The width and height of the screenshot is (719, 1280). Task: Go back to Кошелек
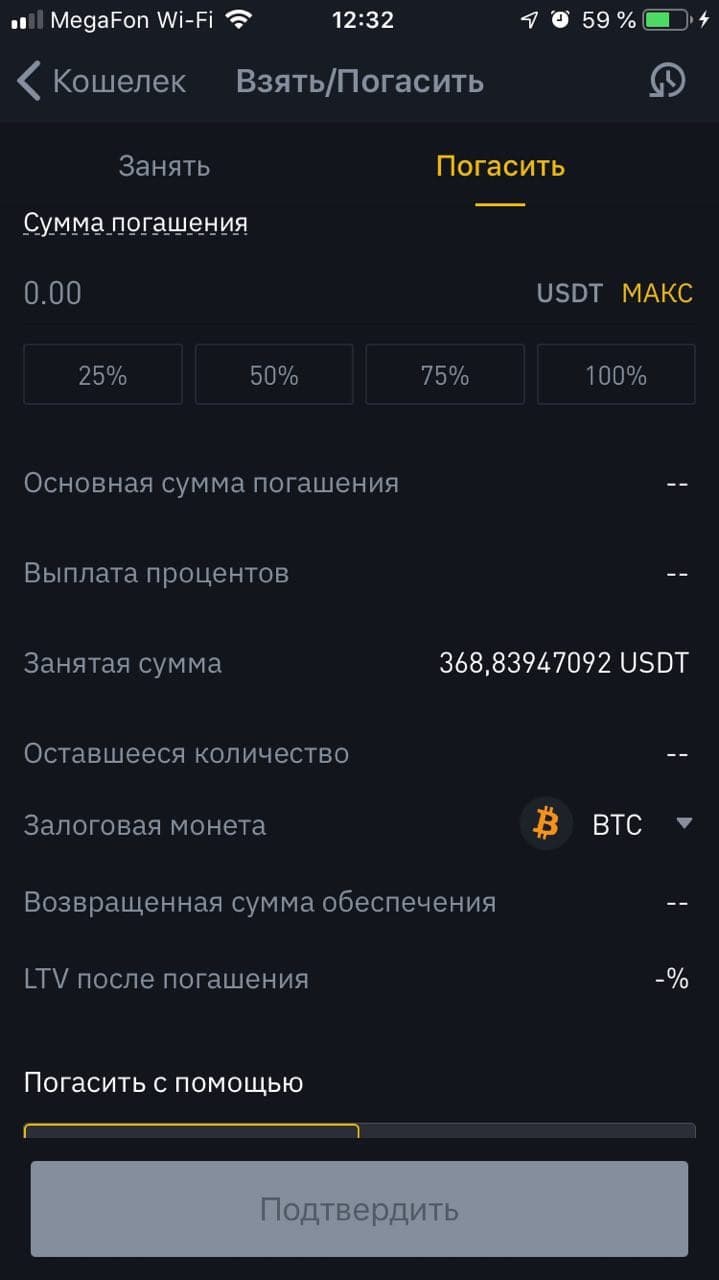point(101,81)
